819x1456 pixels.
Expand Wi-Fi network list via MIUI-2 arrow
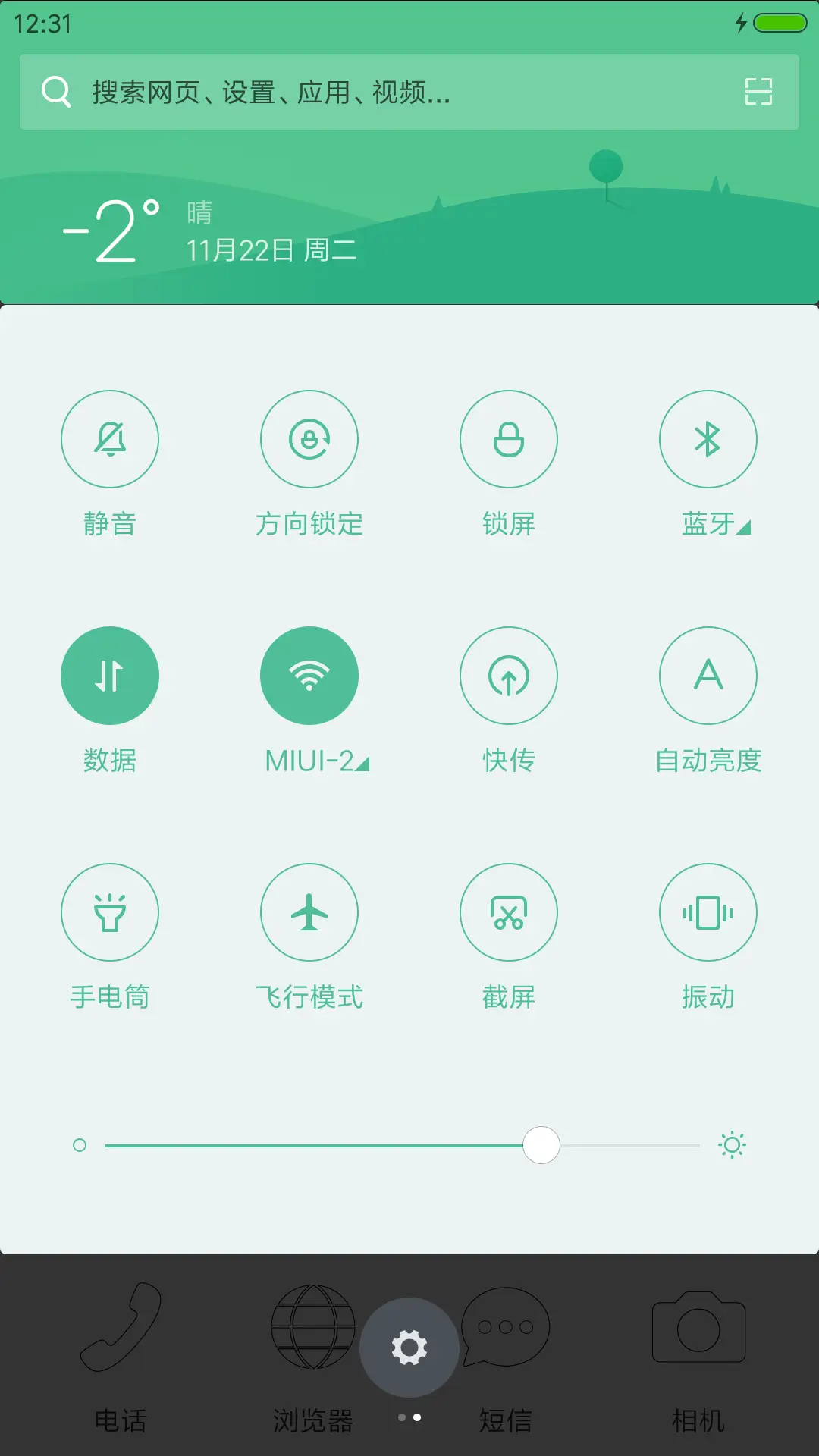click(x=362, y=764)
